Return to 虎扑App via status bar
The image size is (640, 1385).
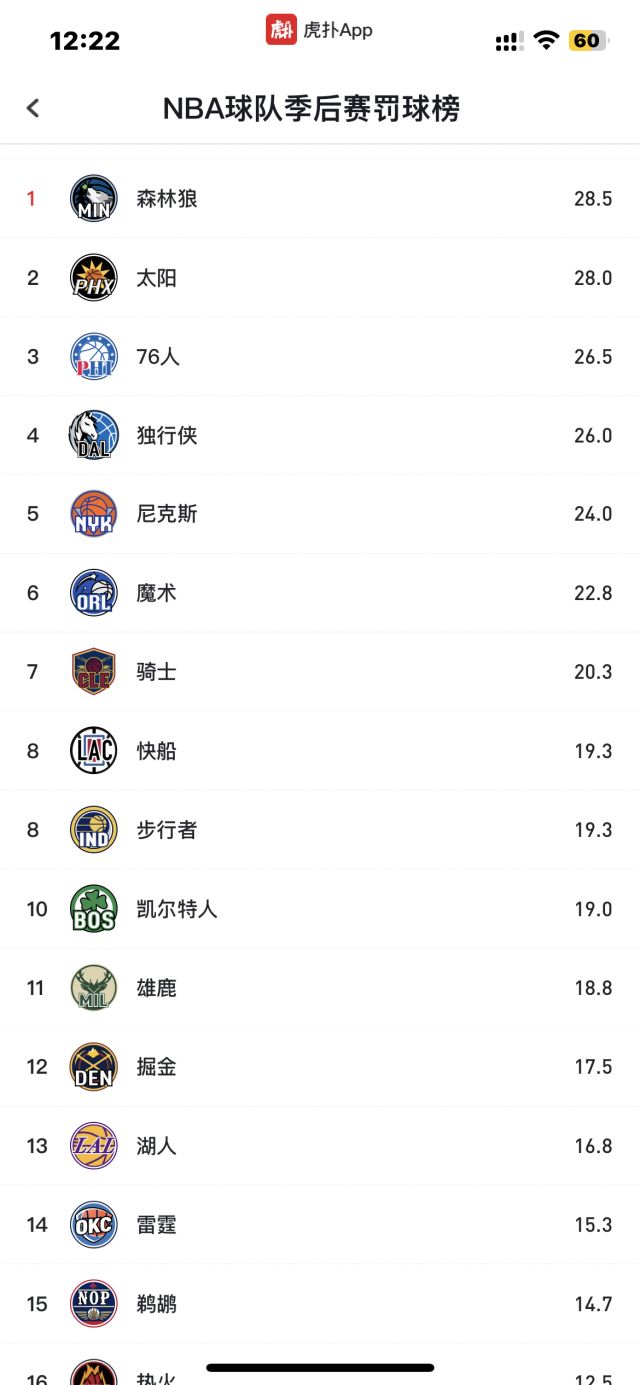click(319, 30)
